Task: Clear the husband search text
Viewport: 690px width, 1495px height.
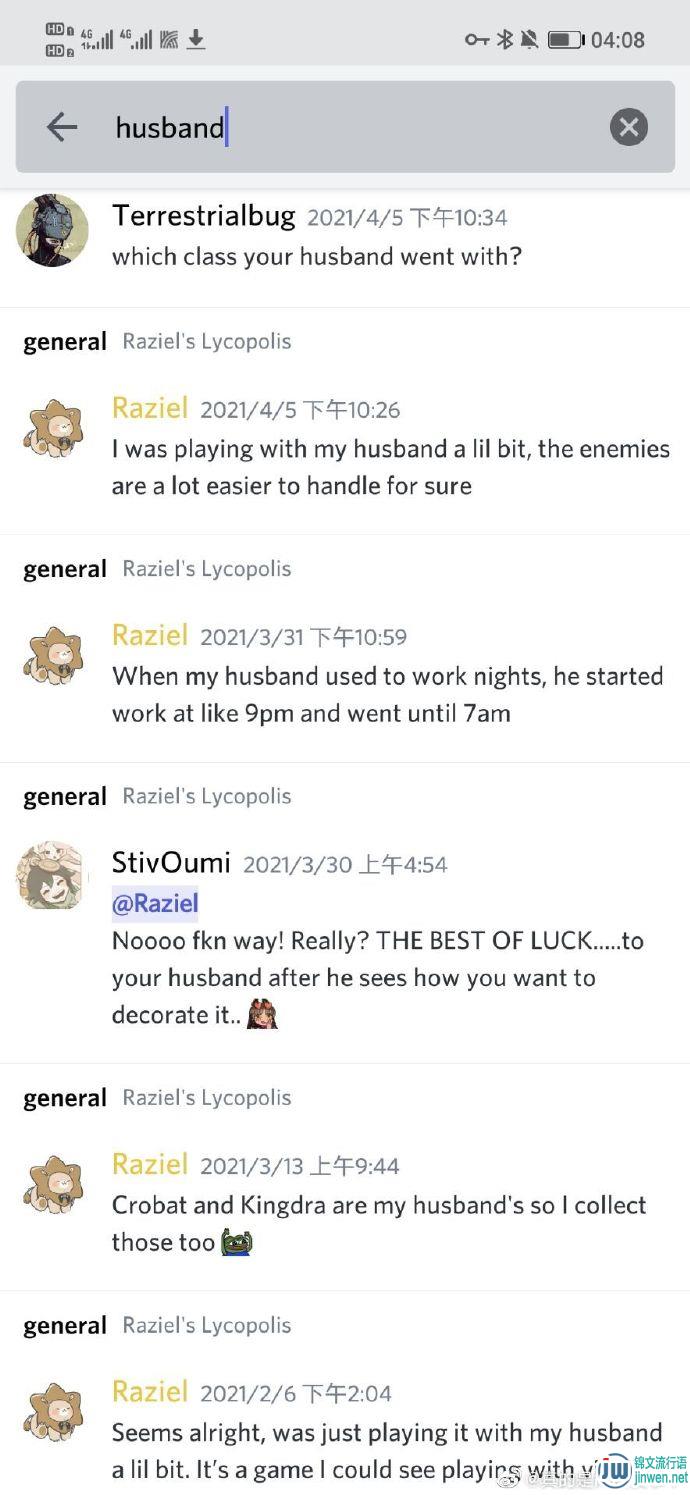Action: [628, 127]
